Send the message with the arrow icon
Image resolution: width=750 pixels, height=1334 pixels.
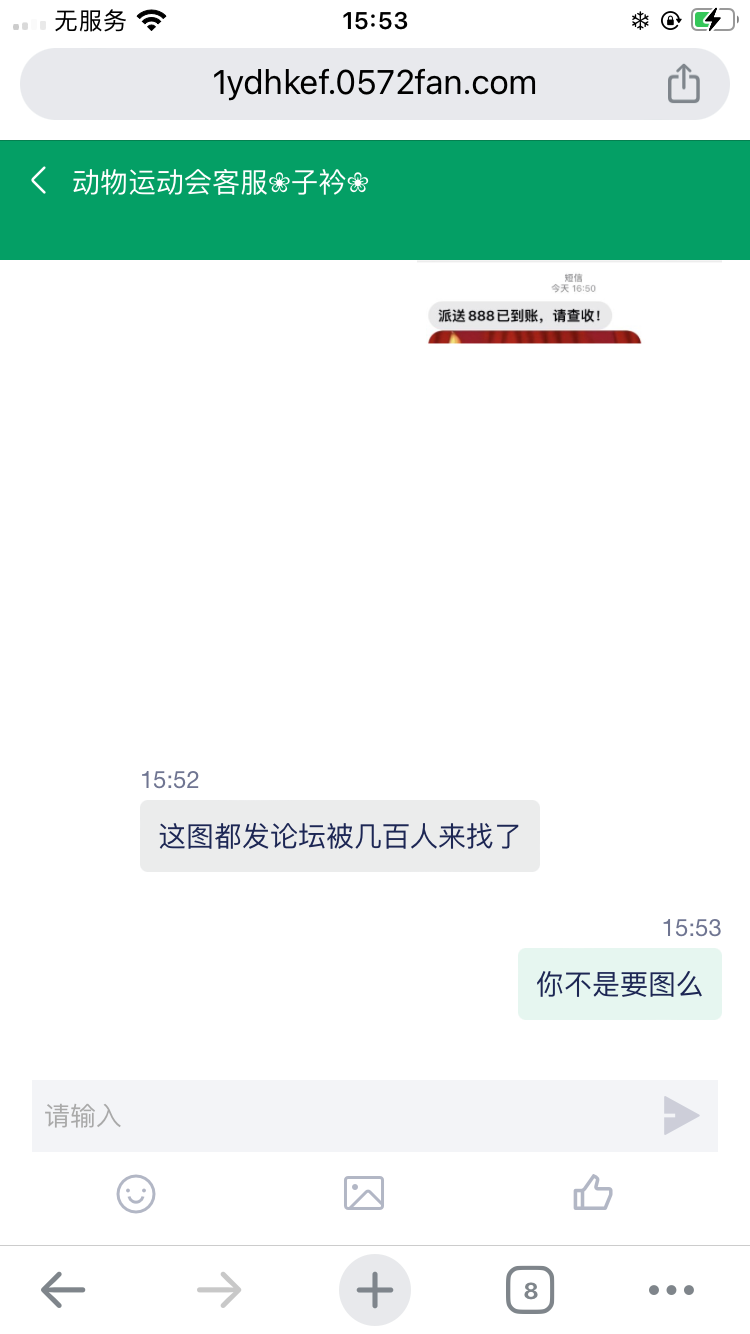(x=681, y=1116)
